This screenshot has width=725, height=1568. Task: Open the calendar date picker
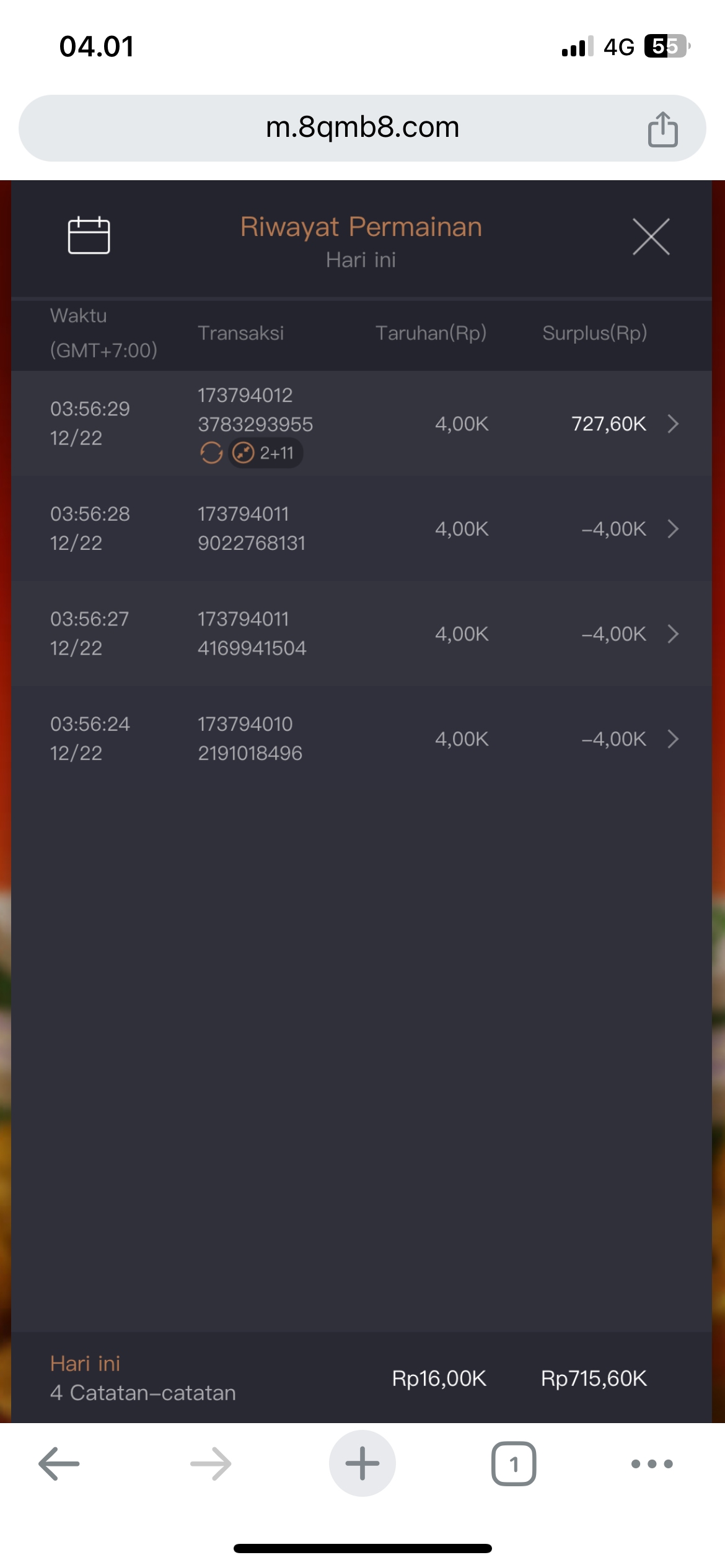pyautogui.click(x=89, y=235)
